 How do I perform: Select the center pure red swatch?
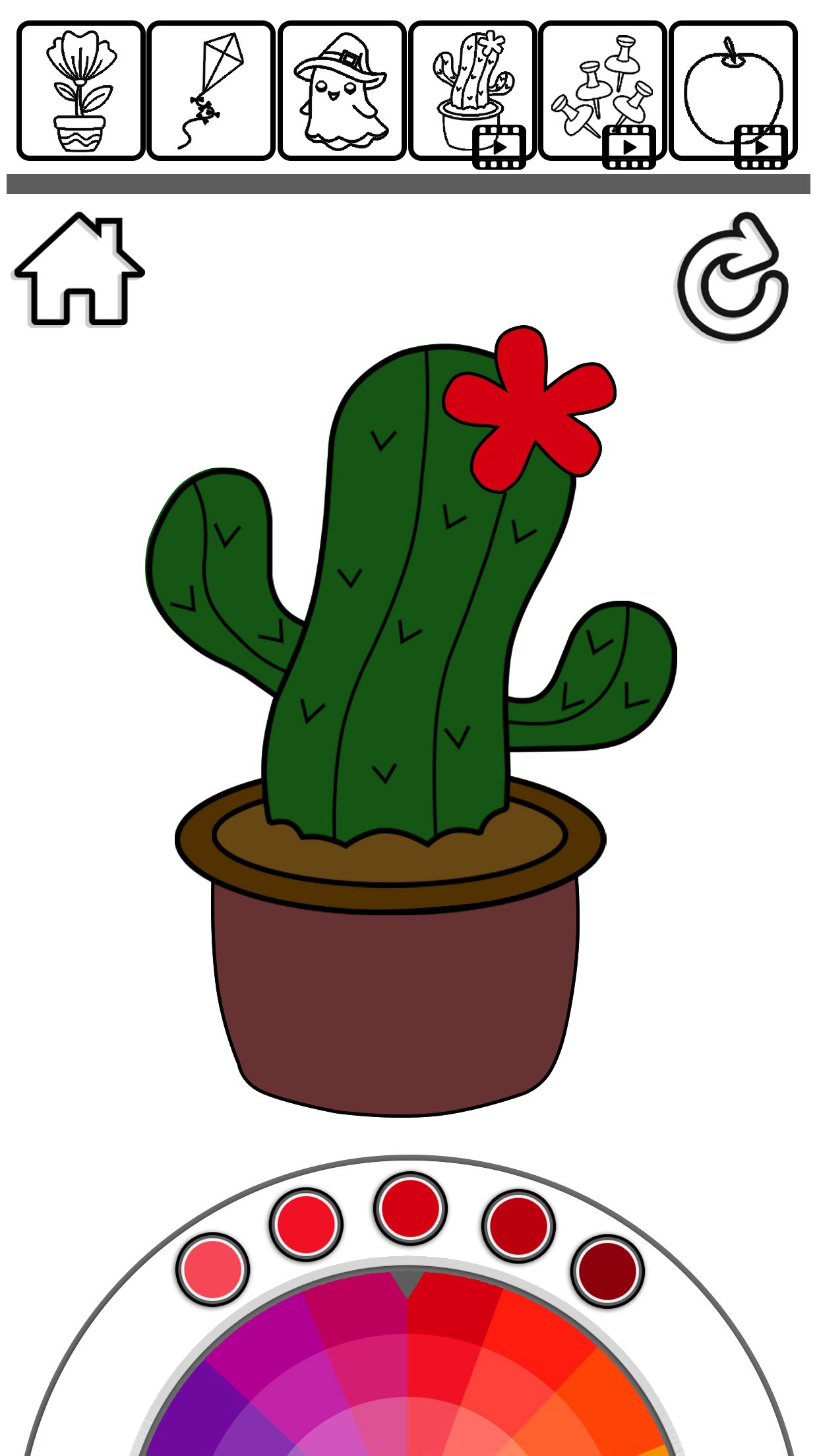410,1208
